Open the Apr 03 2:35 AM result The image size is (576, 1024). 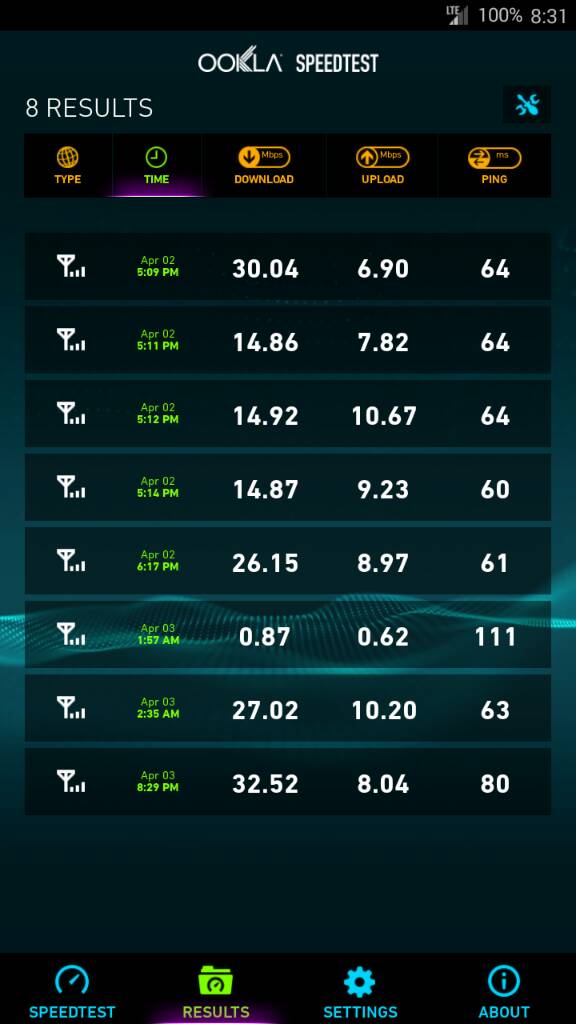pos(288,708)
